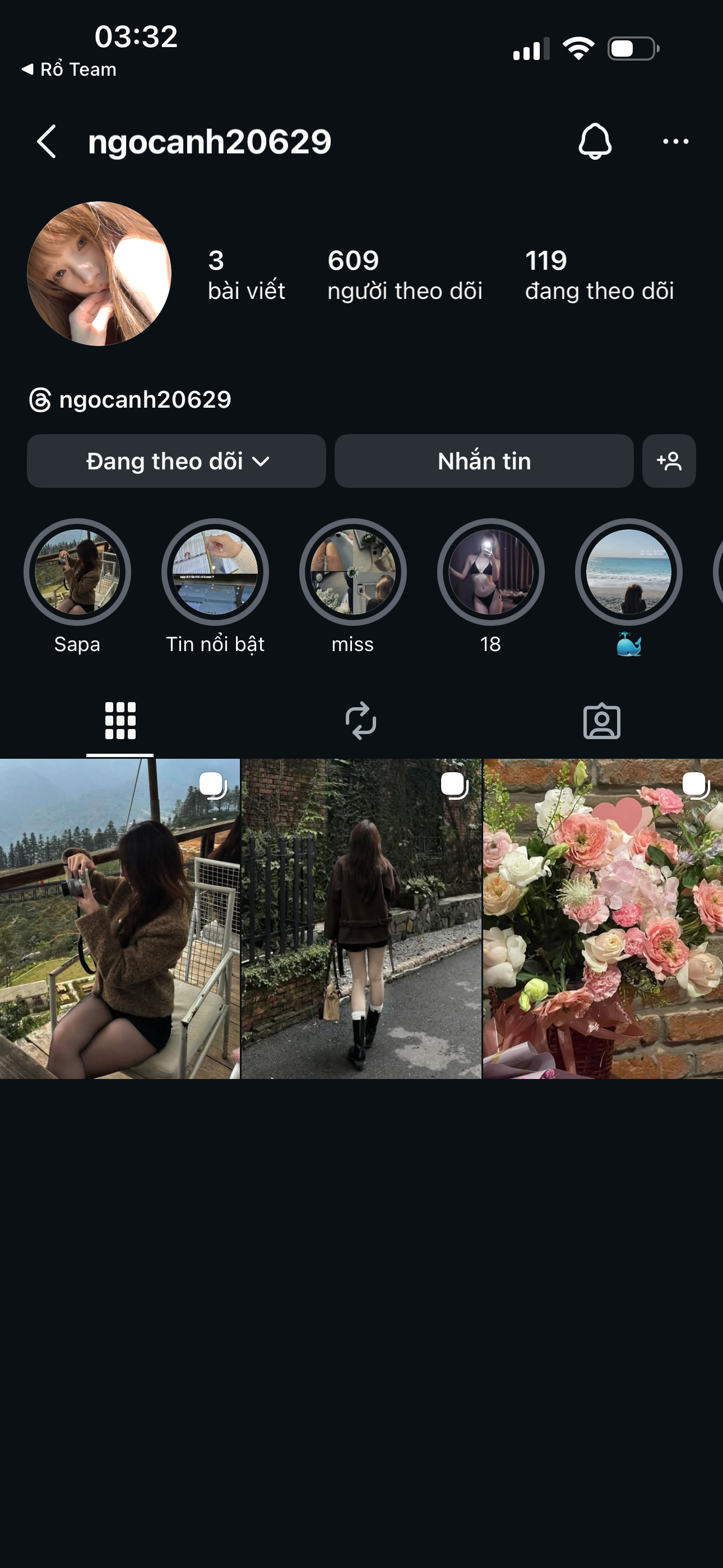Open the 609 người theo dõi list
The width and height of the screenshot is (723, 1568).
point(404,275)
